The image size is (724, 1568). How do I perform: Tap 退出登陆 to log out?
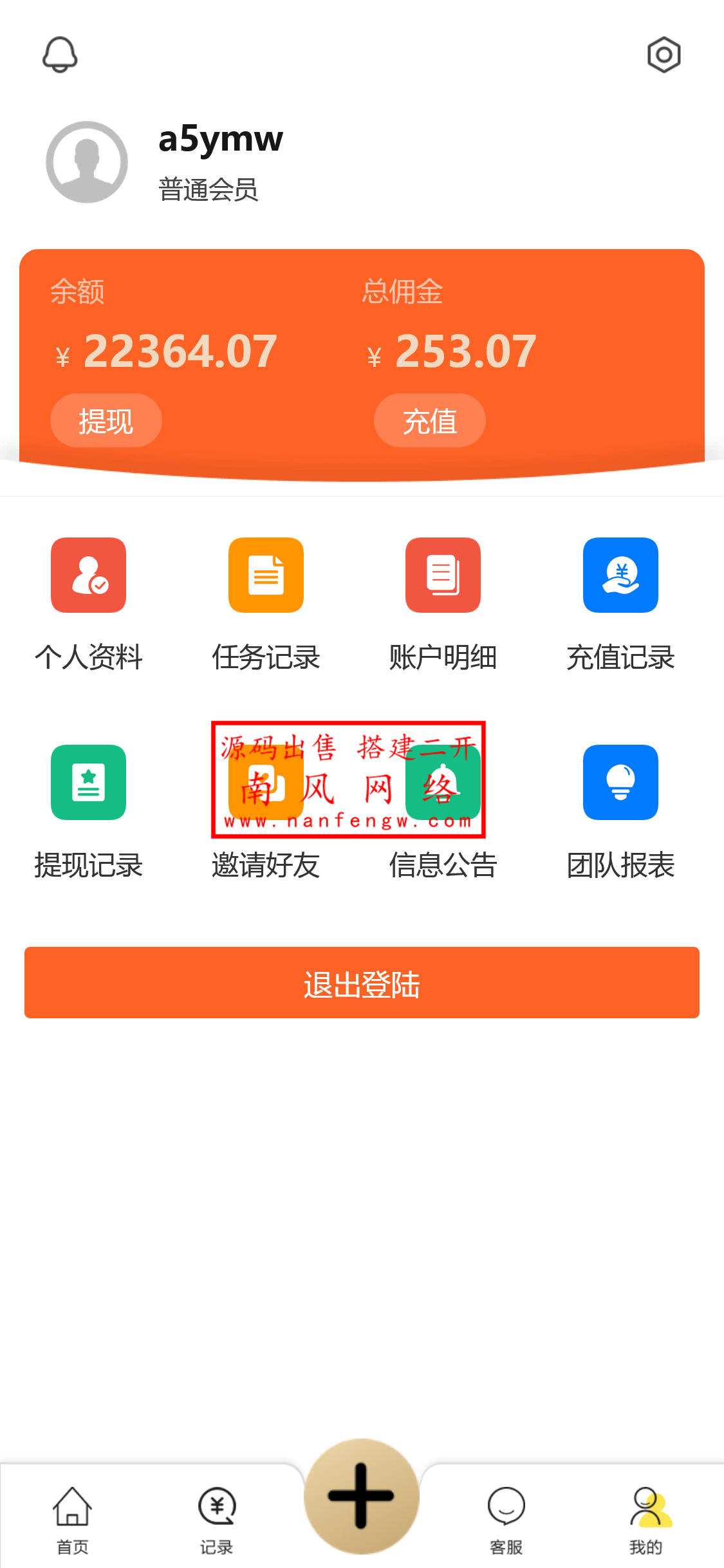coord(362,982)
